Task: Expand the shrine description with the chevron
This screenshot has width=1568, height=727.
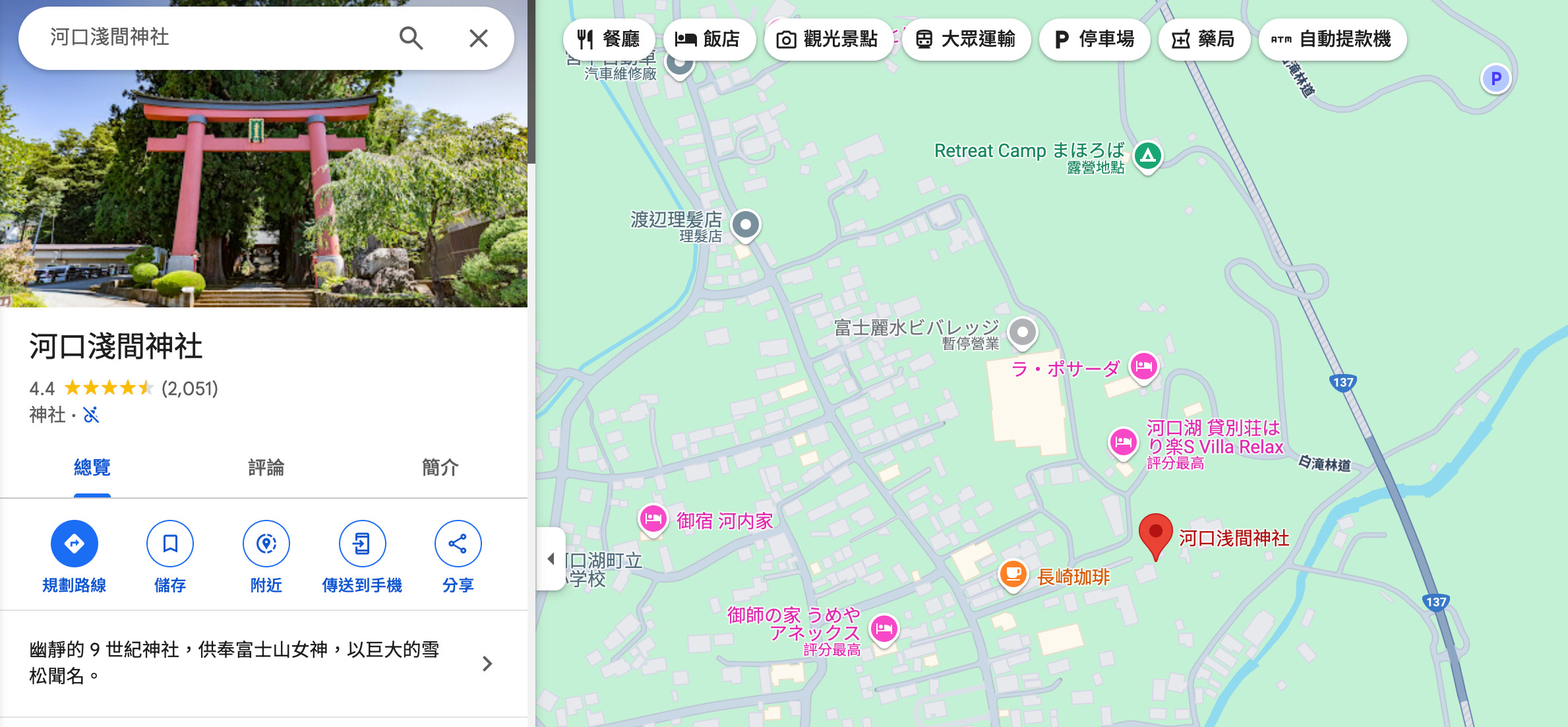Action: pyautogui.click(x=487, y=663)
